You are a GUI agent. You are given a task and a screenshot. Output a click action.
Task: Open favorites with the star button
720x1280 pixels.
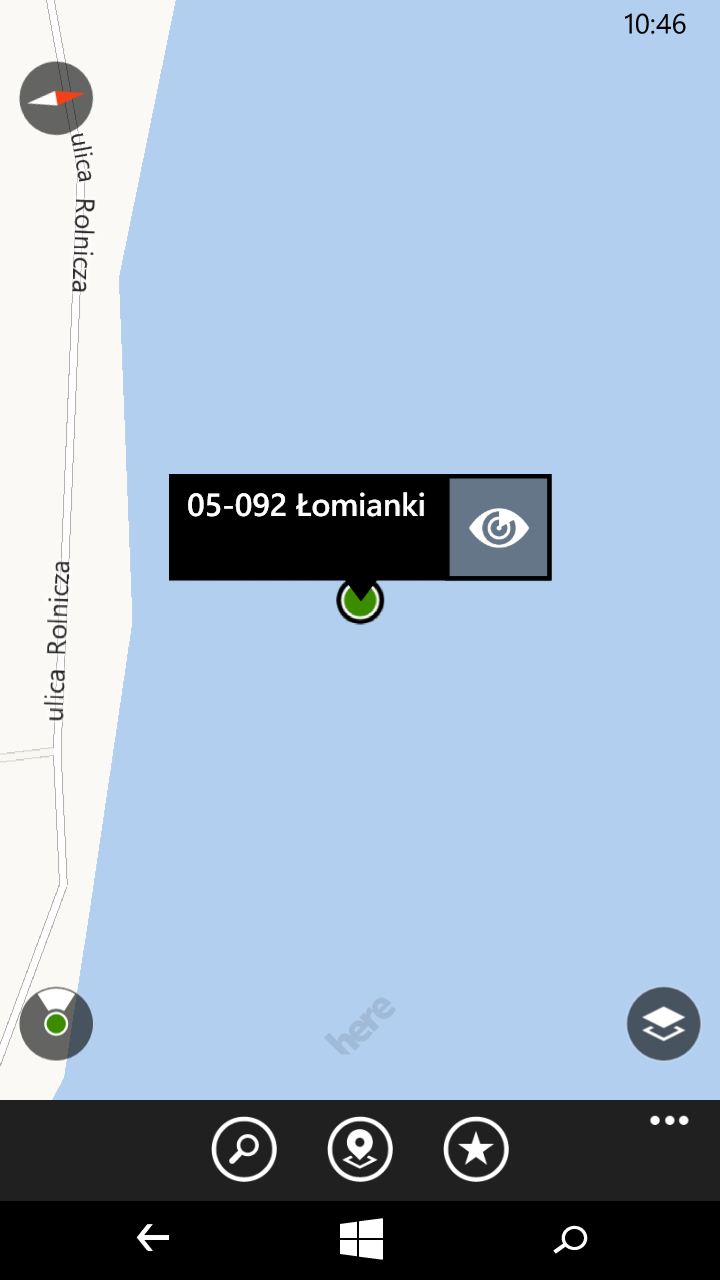pyautogui.click(x=476, y=1149)
